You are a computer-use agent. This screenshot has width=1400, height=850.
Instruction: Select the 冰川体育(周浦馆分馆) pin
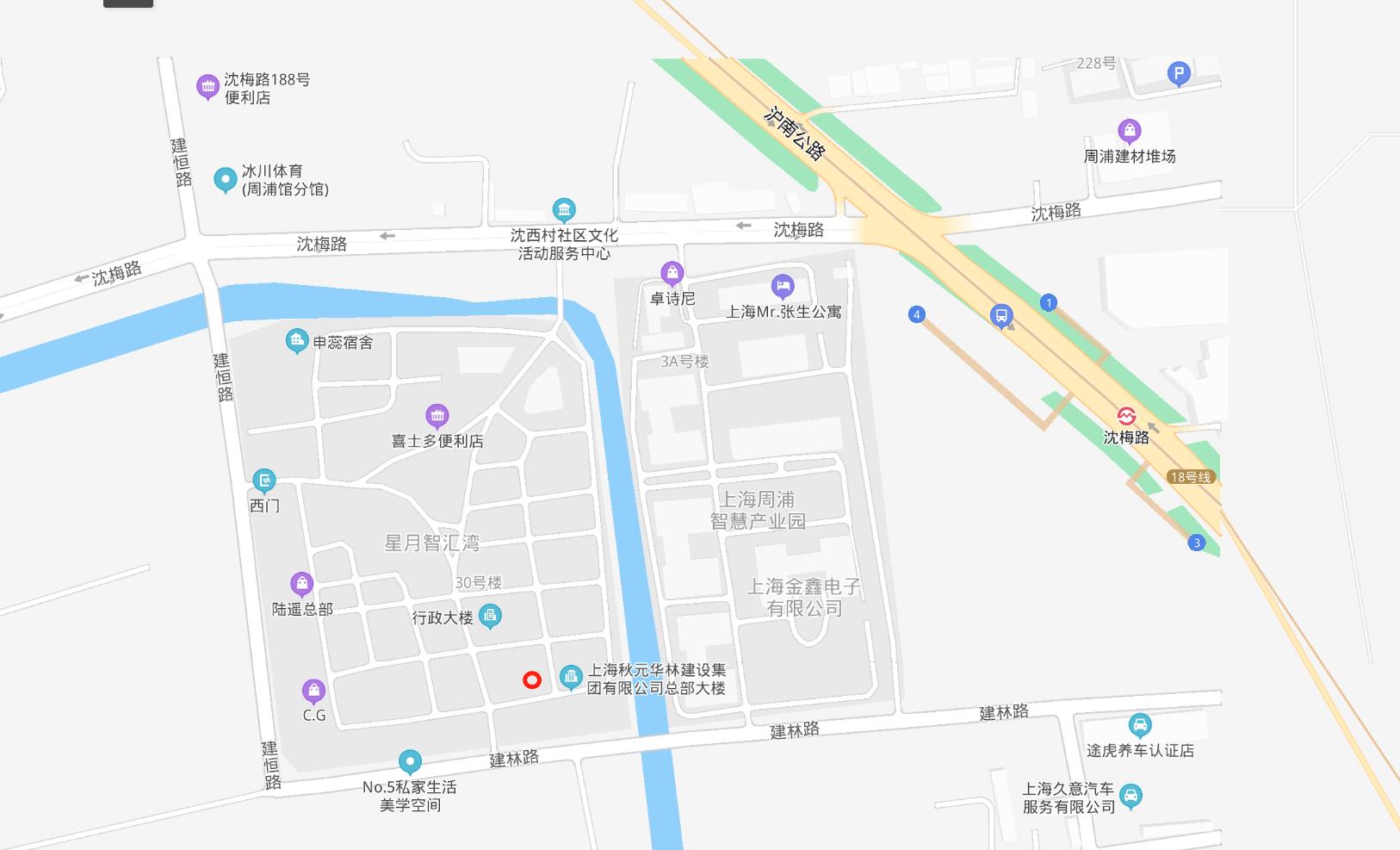click(x=225, y=179)
